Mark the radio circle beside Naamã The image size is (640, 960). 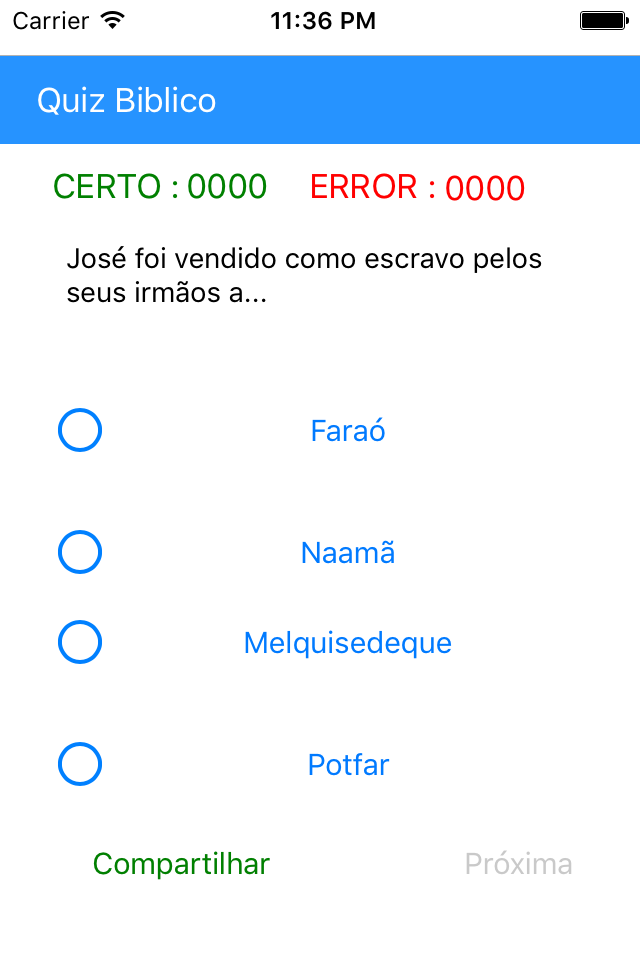click(x=80, y=552)
